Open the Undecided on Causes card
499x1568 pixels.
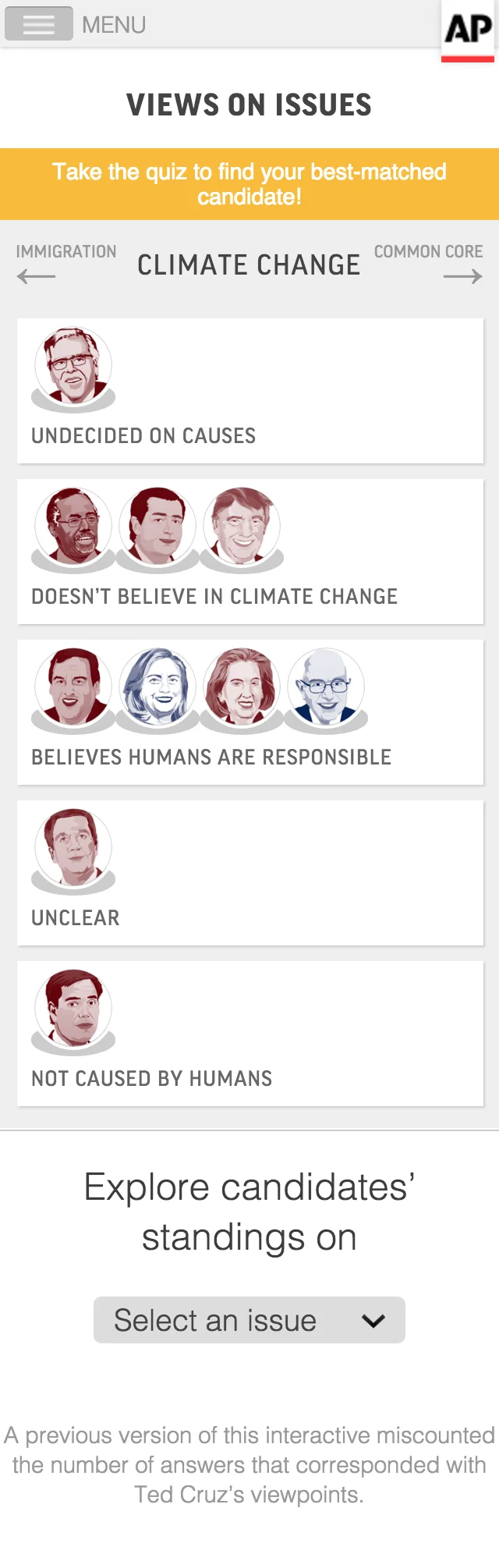pyautogui.click(x=249, y=391)
